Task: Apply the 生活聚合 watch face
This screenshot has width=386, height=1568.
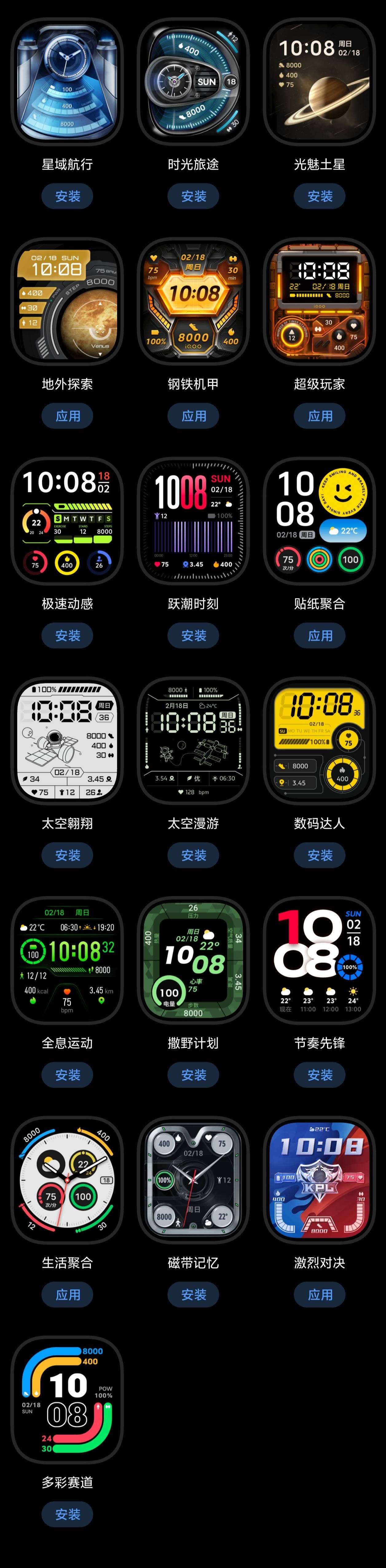Action: tap(68, 1295)
